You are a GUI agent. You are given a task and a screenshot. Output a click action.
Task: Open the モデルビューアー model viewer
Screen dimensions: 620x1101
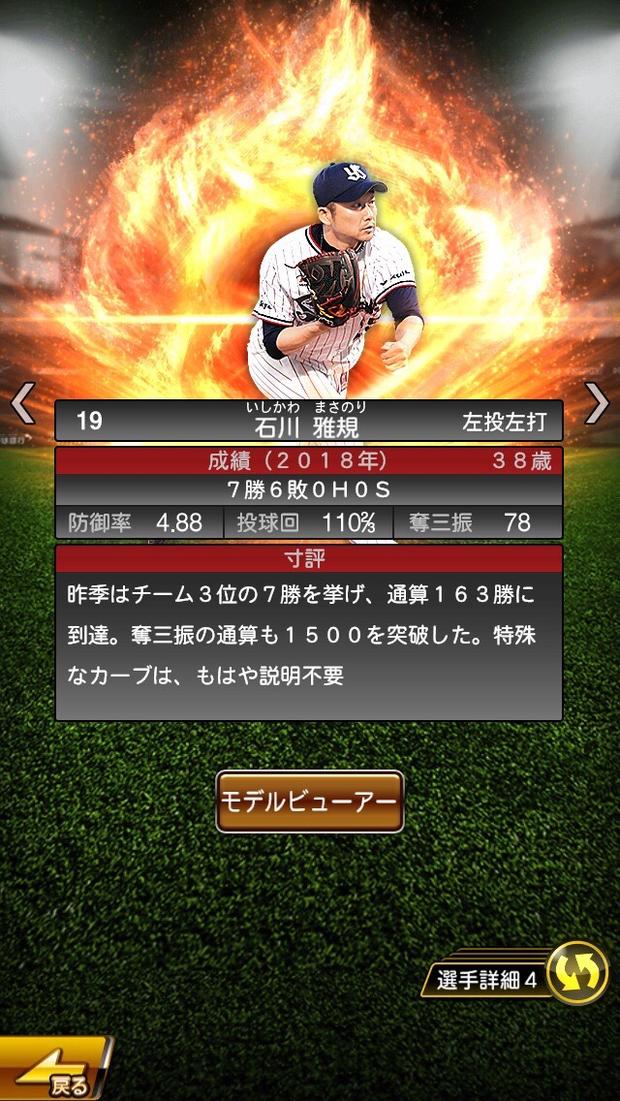click(309, 801)
